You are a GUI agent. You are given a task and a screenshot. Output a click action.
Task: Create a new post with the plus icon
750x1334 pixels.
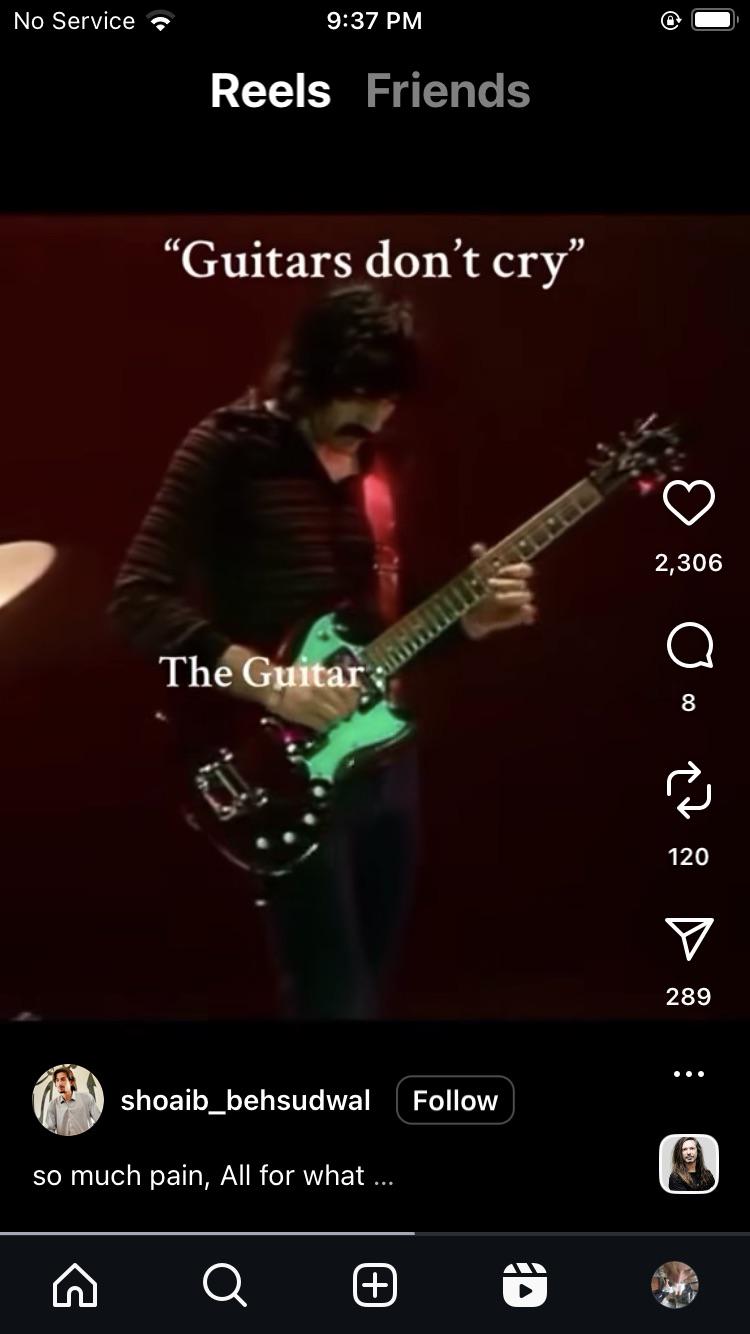click(x=375, y=1285)
